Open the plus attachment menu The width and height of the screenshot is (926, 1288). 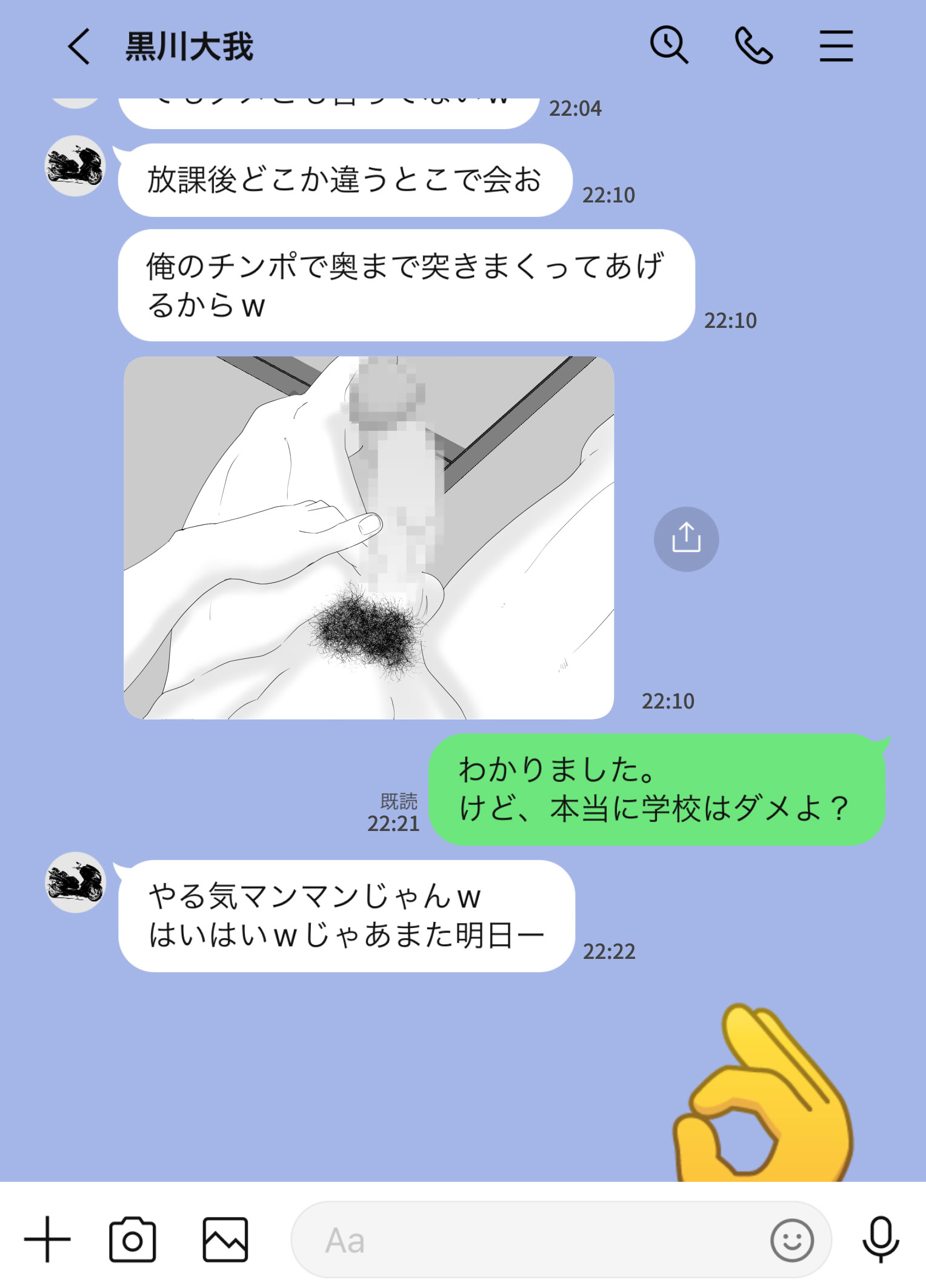[47, 1240]
